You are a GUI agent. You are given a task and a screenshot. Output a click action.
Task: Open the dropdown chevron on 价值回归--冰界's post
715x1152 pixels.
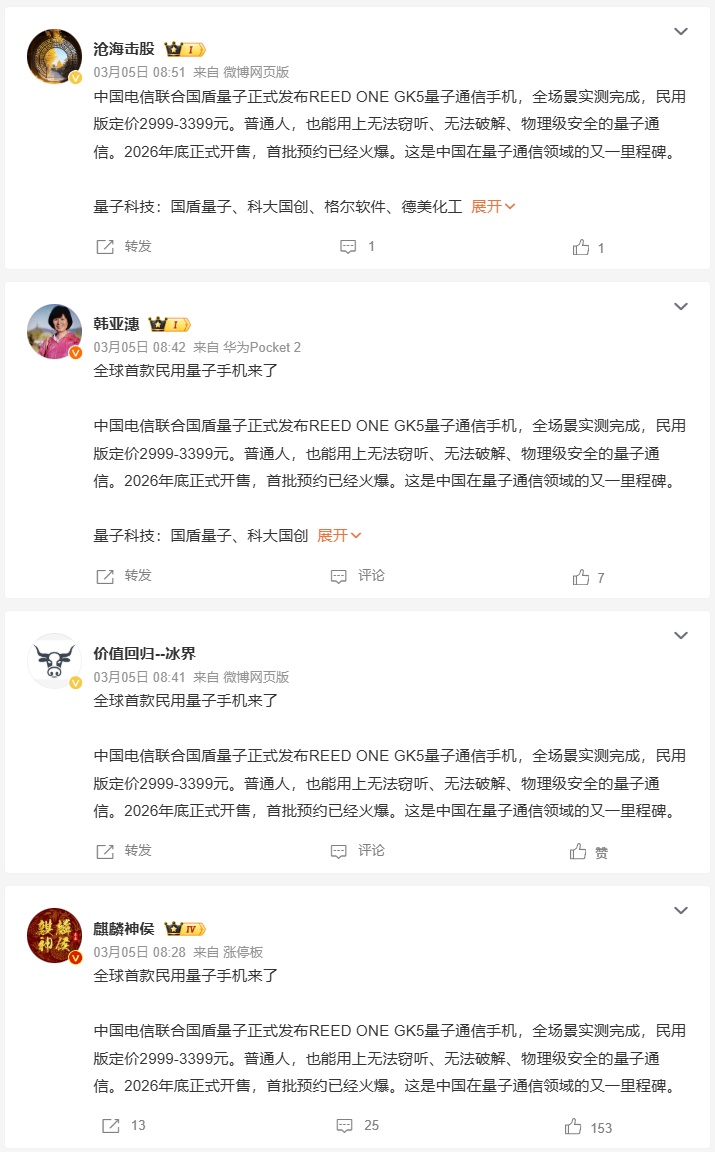(x=681, y=636)
